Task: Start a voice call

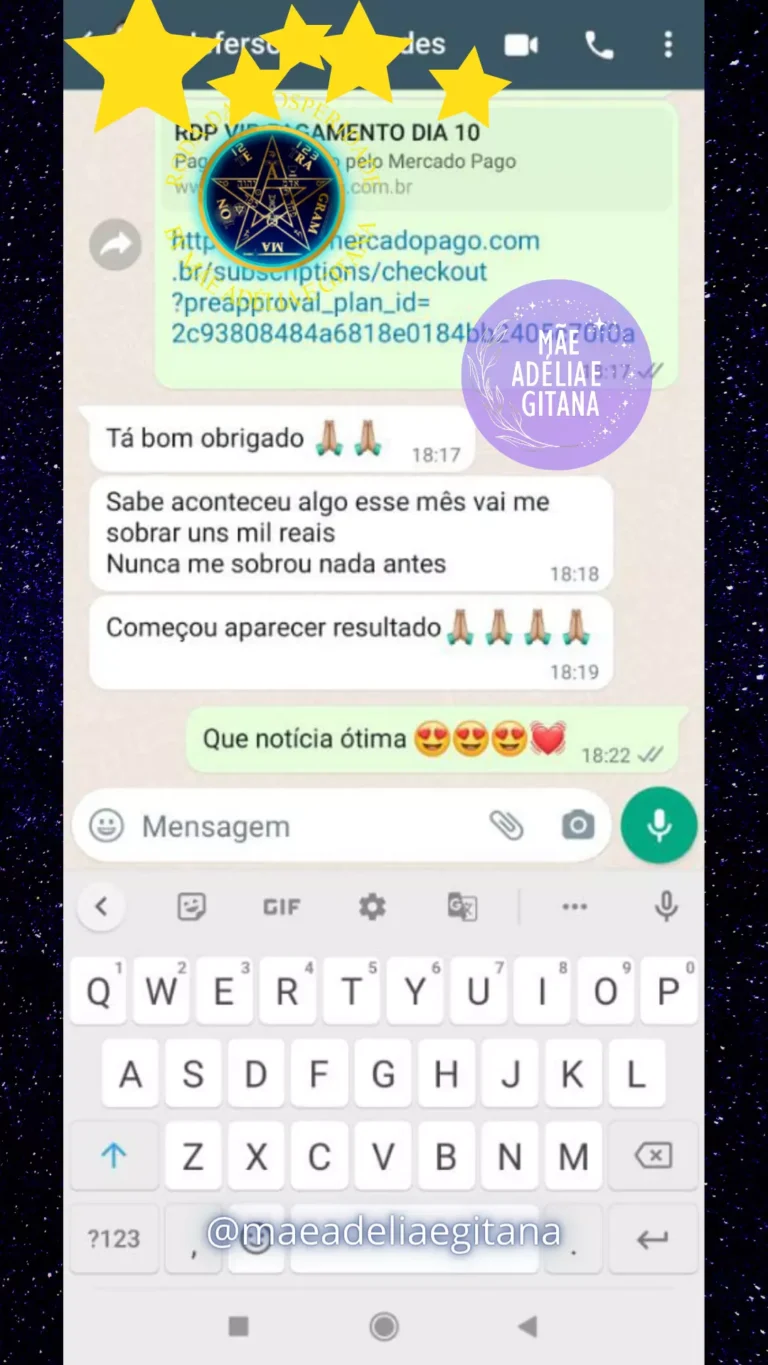Action: (598, 43)
